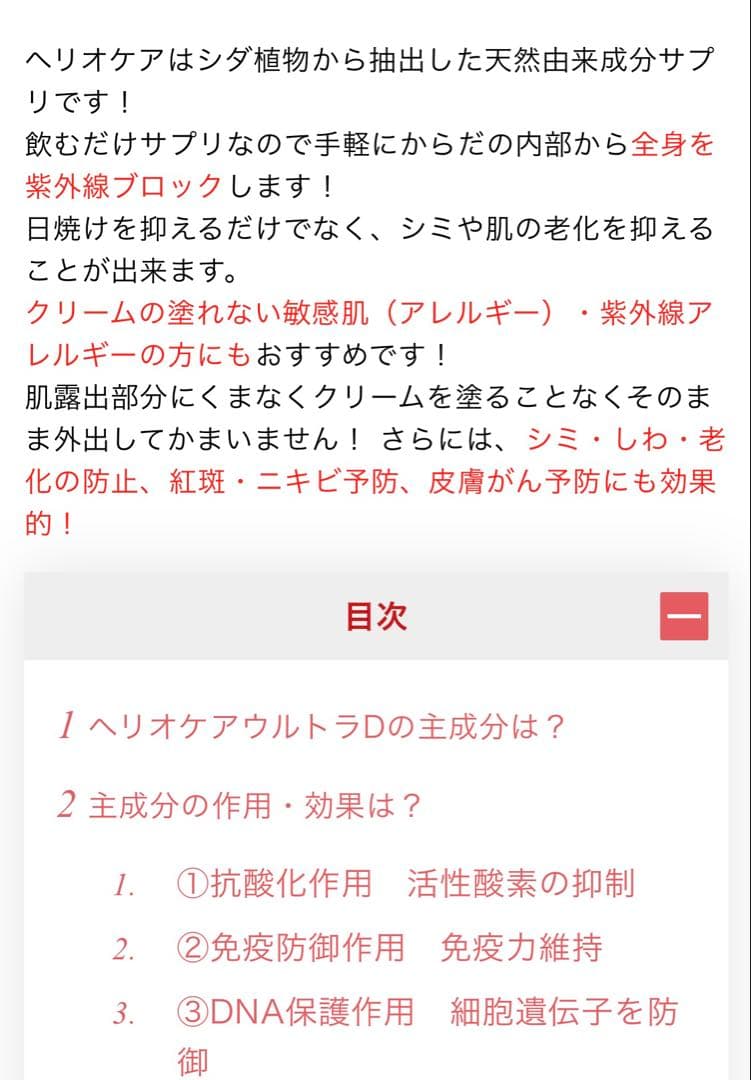The image size is (751, 1080).
Task: Click the 目次 heading label
Action: pyautogui.click(x=377, y=618)
